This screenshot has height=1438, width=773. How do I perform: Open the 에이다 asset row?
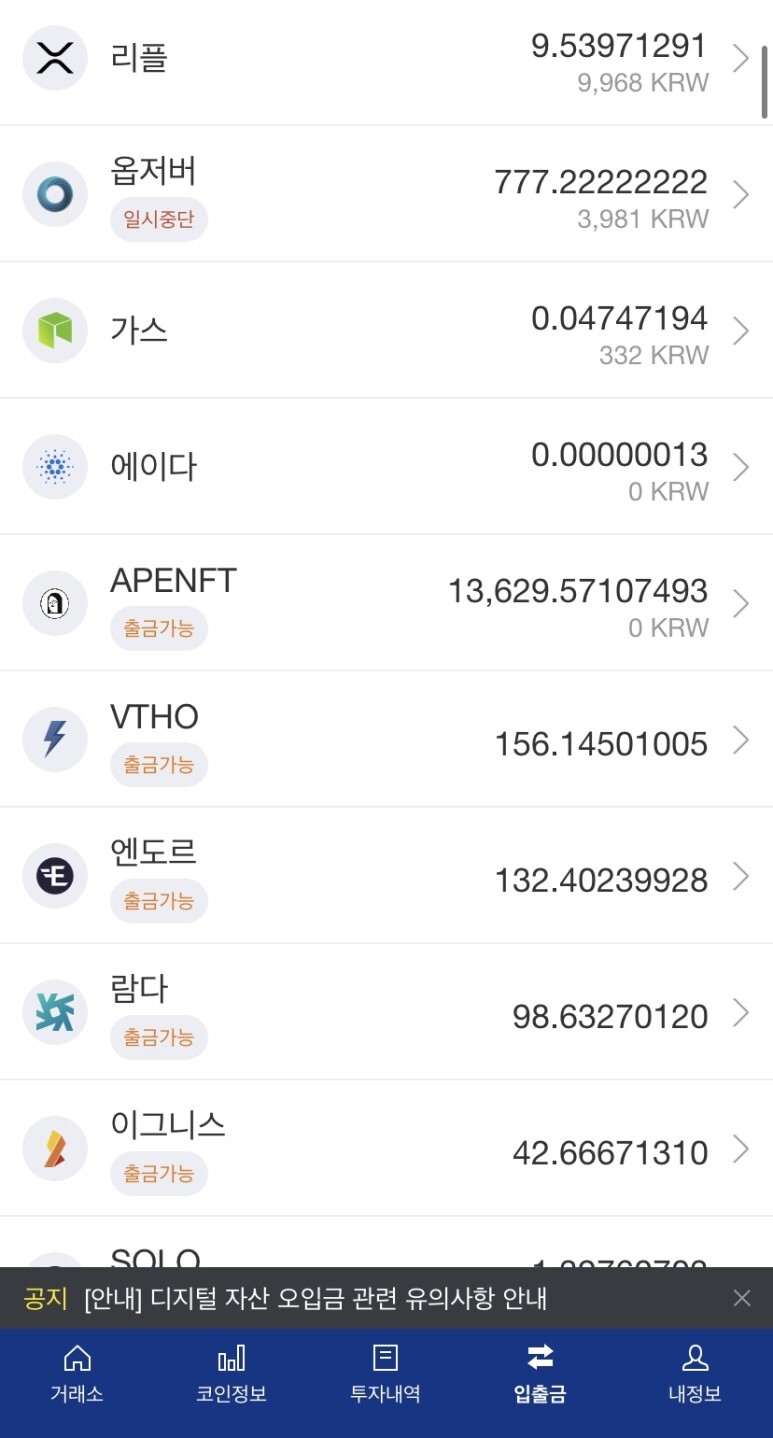[386, 466]
